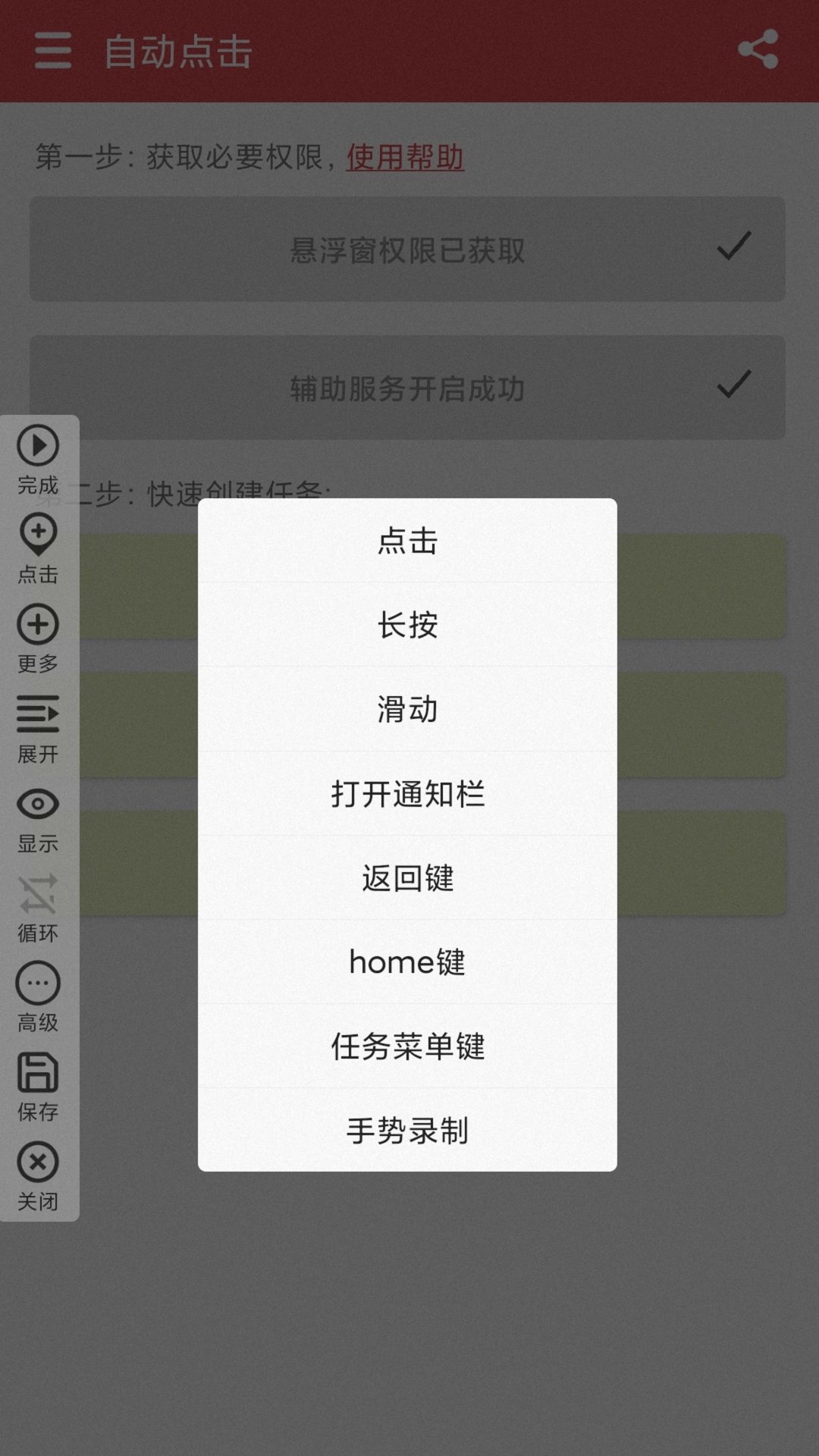Image resolution: width=819 pixels, height=1456 pixels.
Task: Open the hamburger drawer menu
Action: tap(53, 51)
